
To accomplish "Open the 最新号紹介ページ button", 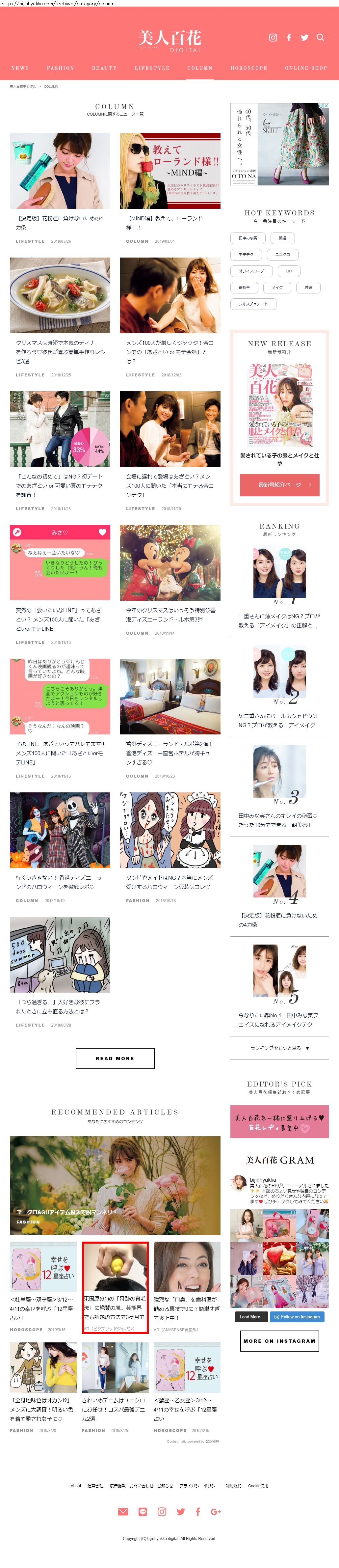I will [279, 484].
